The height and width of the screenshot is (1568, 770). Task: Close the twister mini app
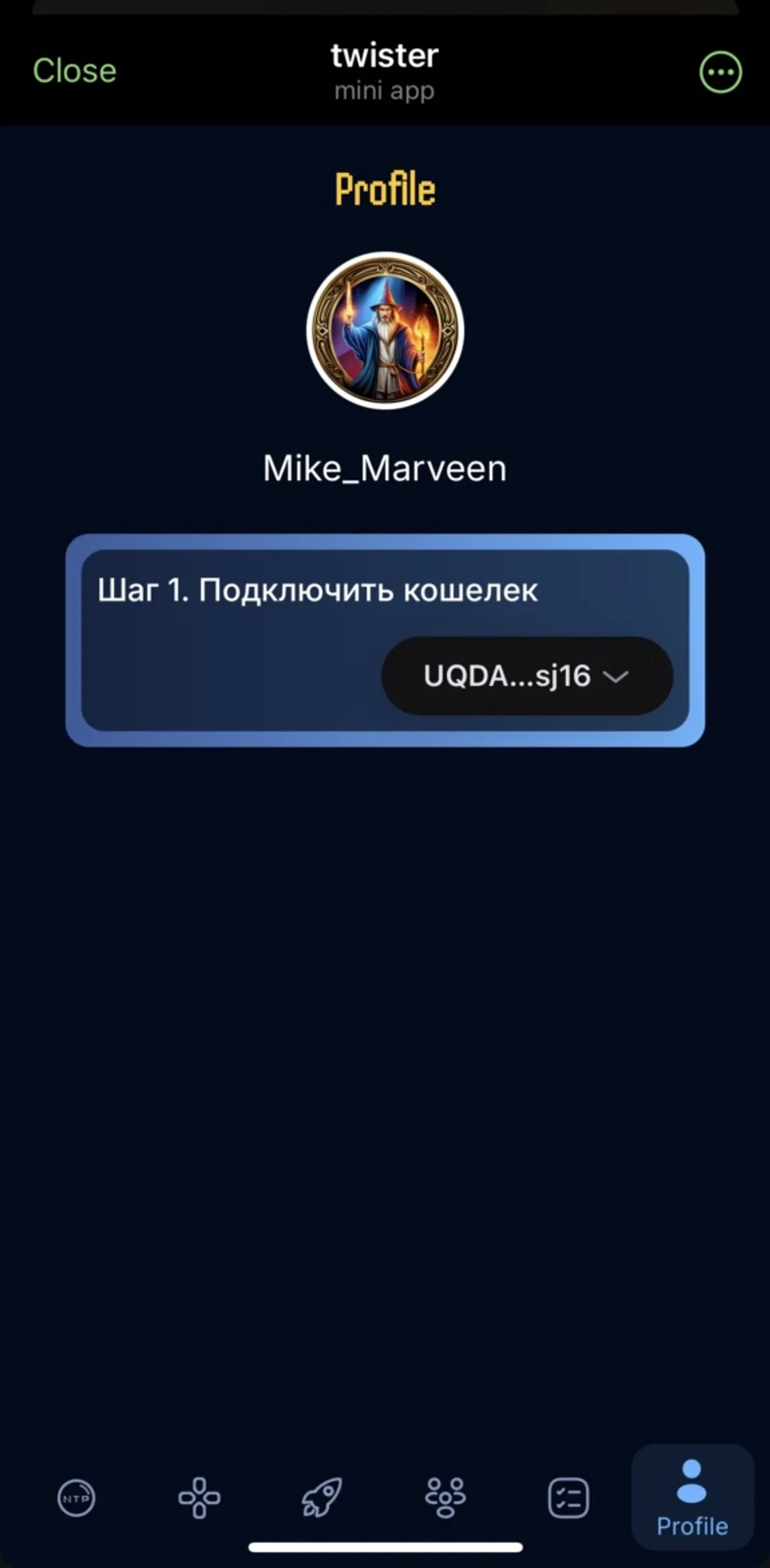pyautogui.click(x=74, y=70)
